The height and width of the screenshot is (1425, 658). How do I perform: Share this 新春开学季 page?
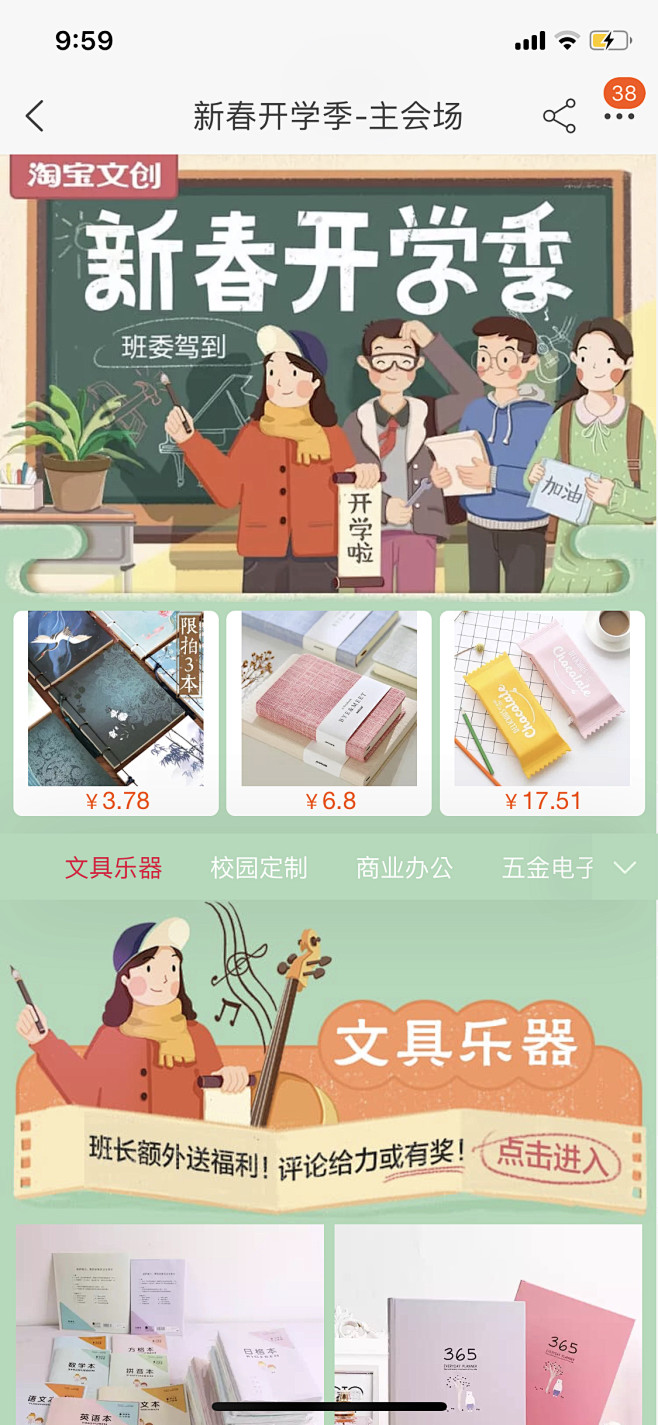point(559,116)
